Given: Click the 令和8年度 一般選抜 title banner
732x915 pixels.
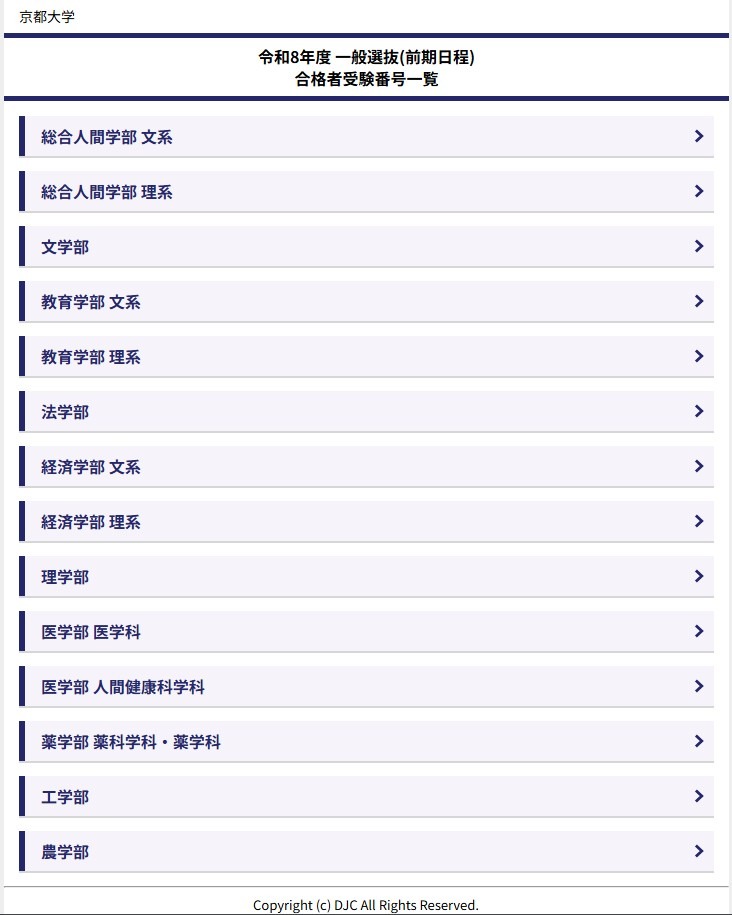Looking at the screenshot, I should pyautogui.click(x=366, y=66).
